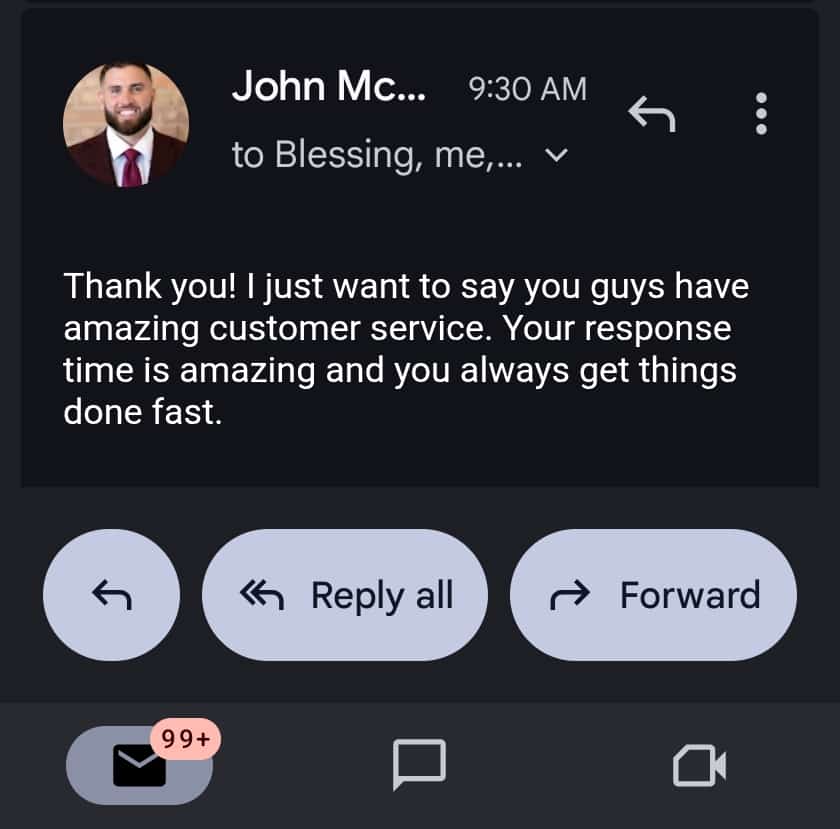Go to the Mail tab
The image size is (840, 829).
(x=139, y=766)
